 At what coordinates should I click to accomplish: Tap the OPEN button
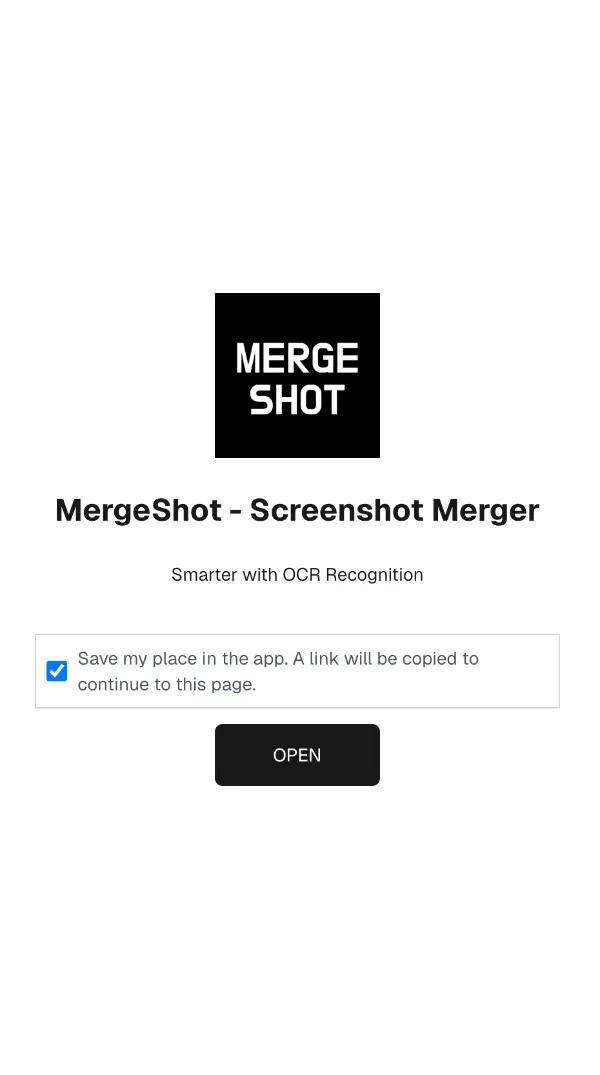297,755
